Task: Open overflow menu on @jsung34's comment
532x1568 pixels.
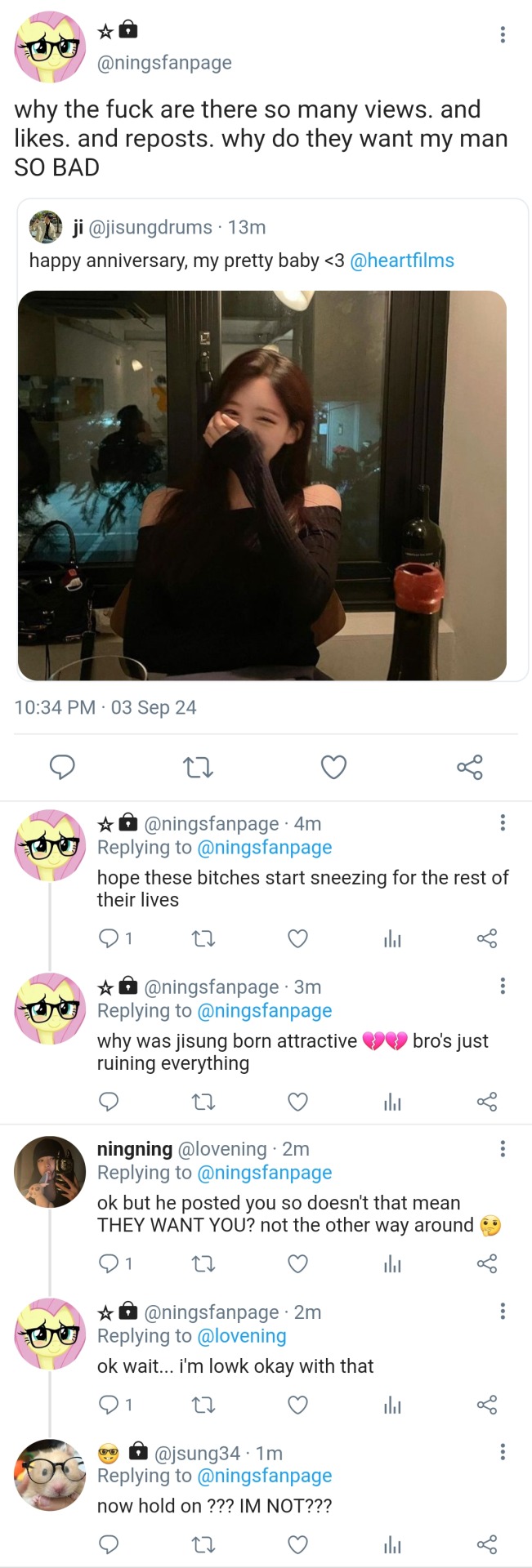Action: tap(503, 1452)
